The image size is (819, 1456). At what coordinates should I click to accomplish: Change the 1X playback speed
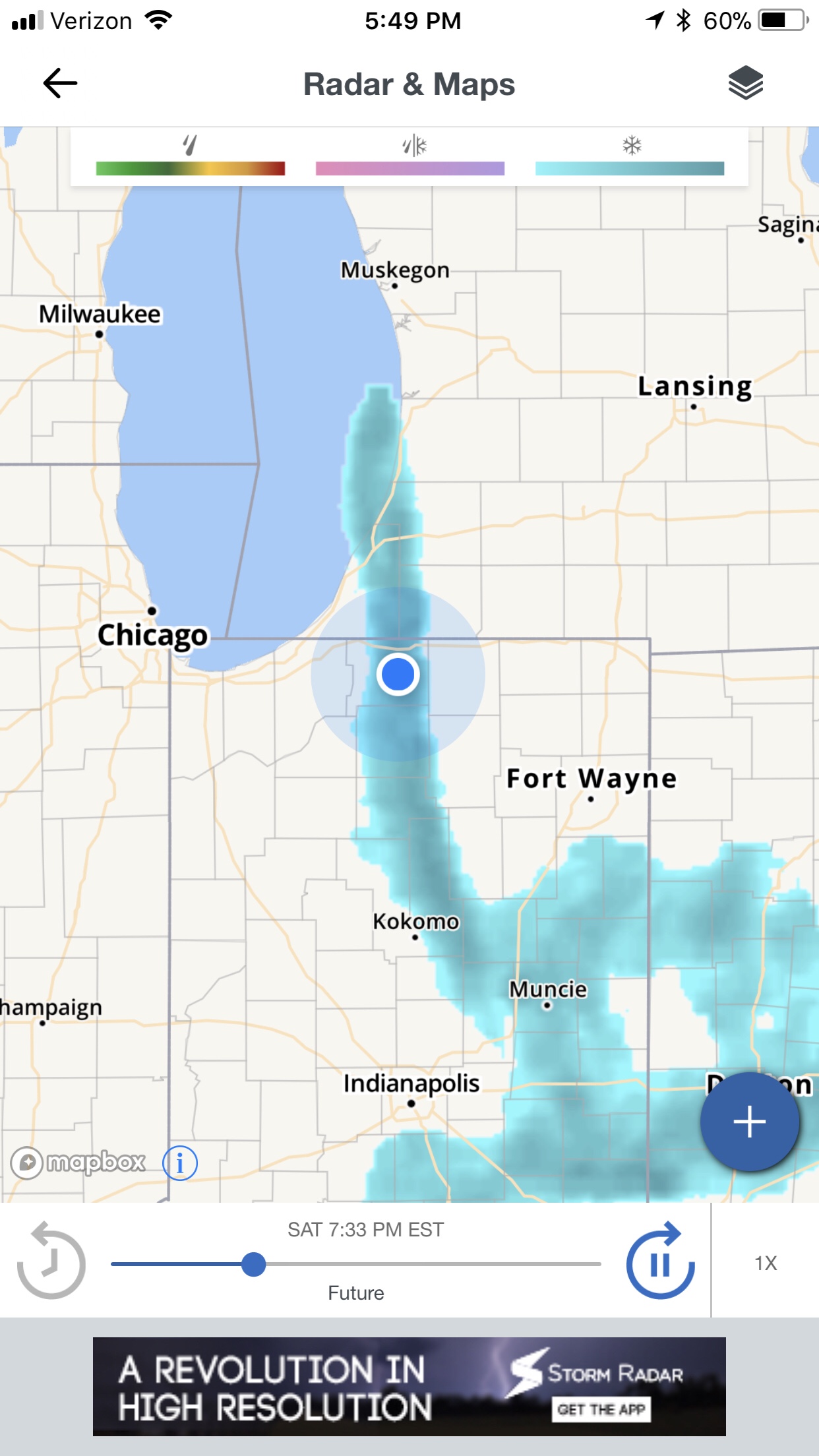coord(766,1263)
